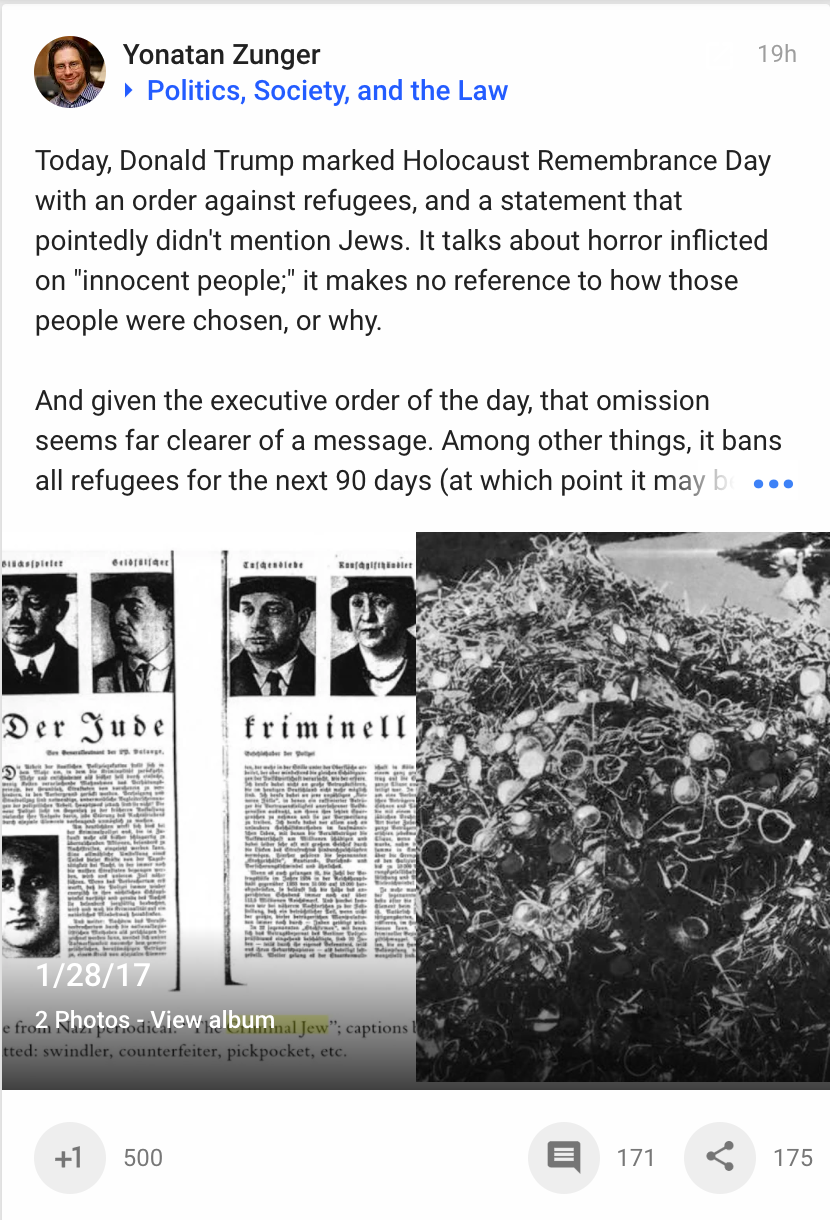
Task: Expand the truncated post text
Action: point(773,484)
